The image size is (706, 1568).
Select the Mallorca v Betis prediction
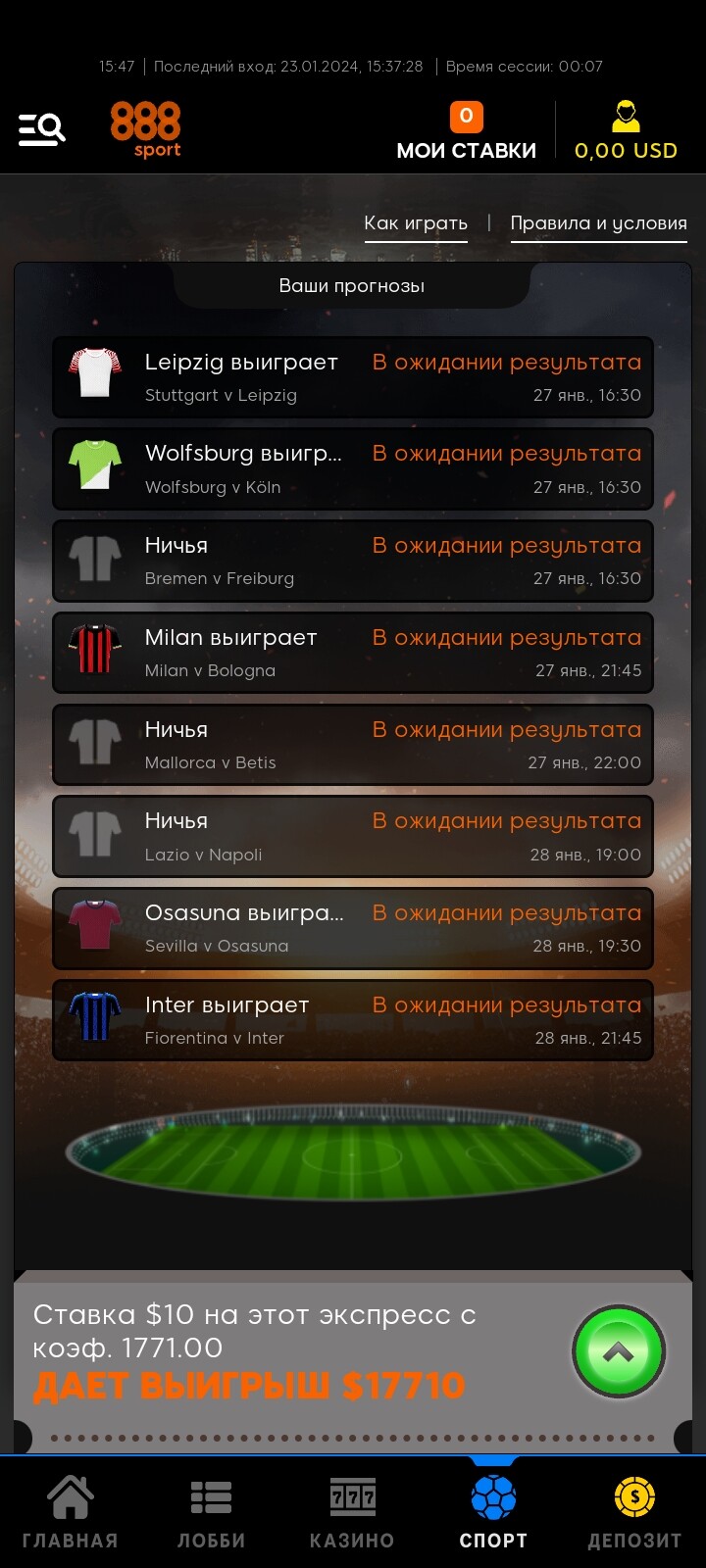click(x=353, y=745)
